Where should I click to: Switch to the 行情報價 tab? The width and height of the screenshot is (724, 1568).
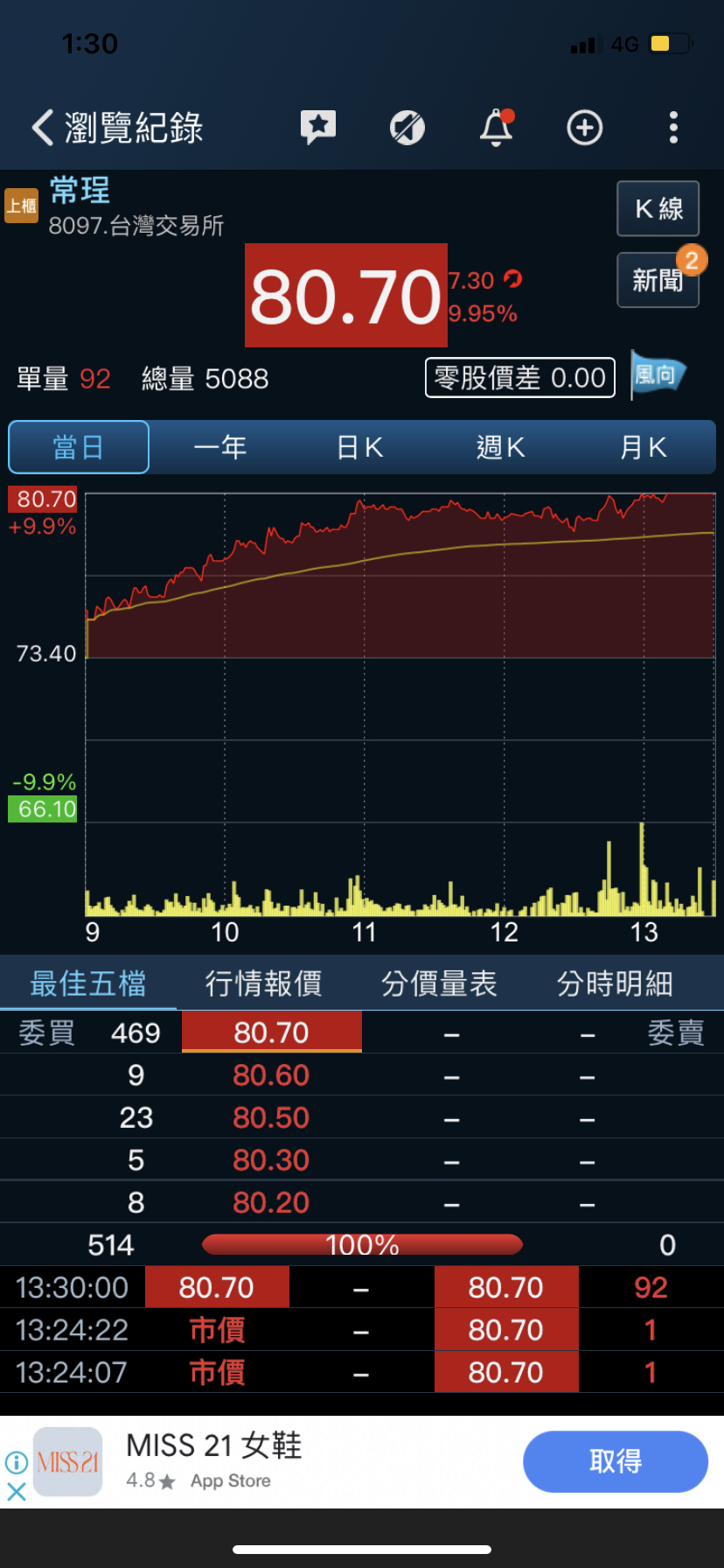pos(263,983)
